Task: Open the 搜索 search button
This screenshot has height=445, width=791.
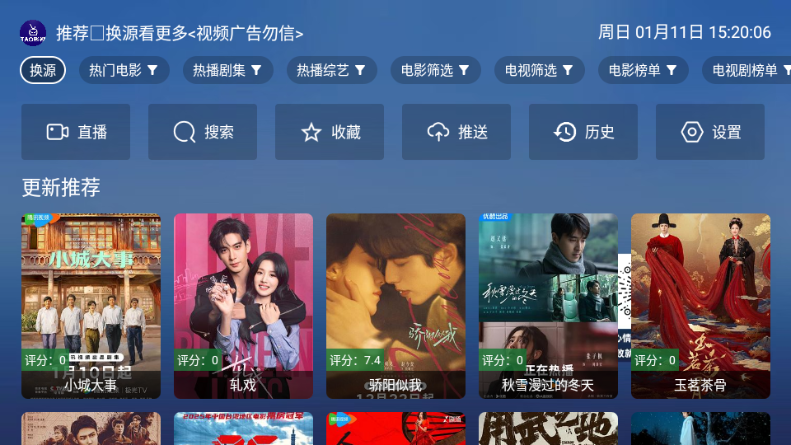Action: coord(203,132)
